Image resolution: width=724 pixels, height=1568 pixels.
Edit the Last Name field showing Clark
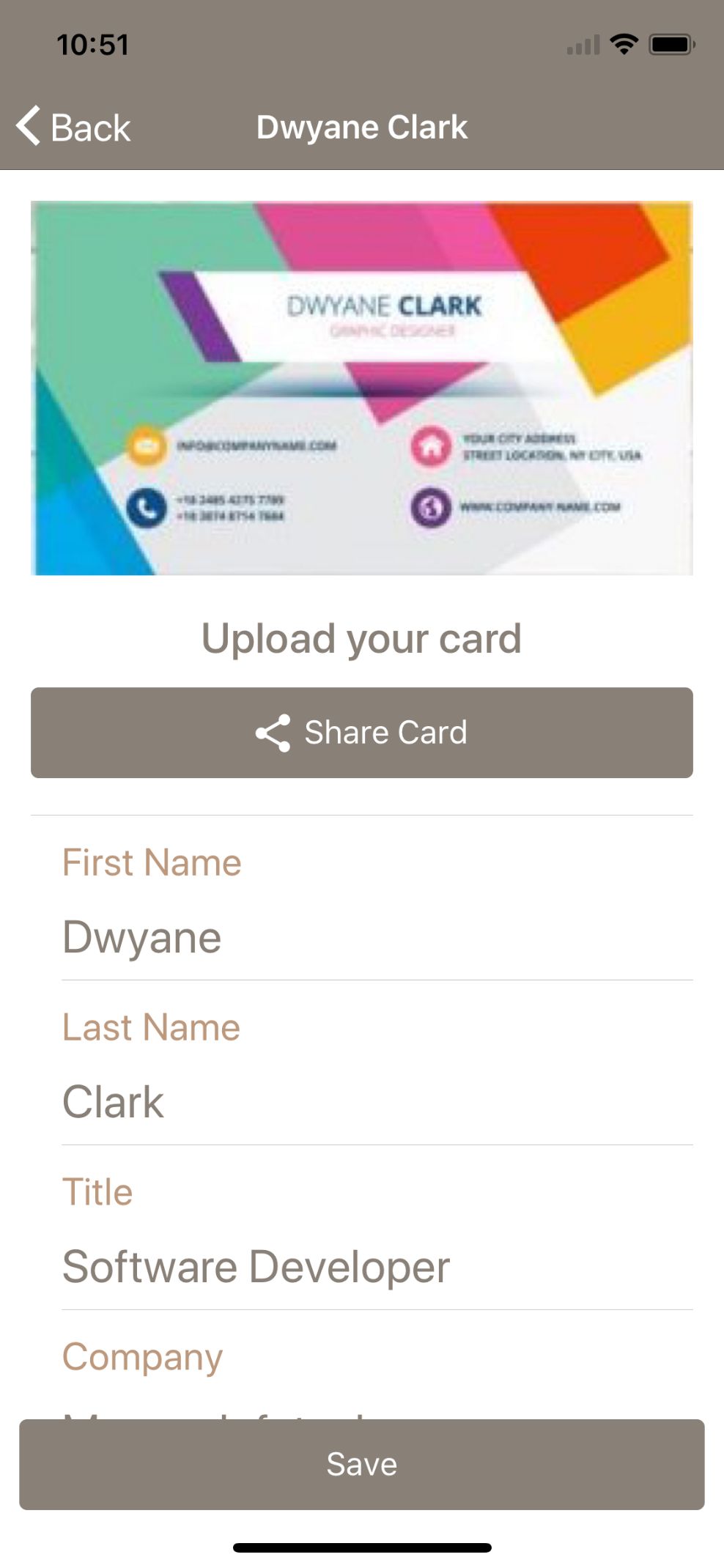[x=377, y=1103]
